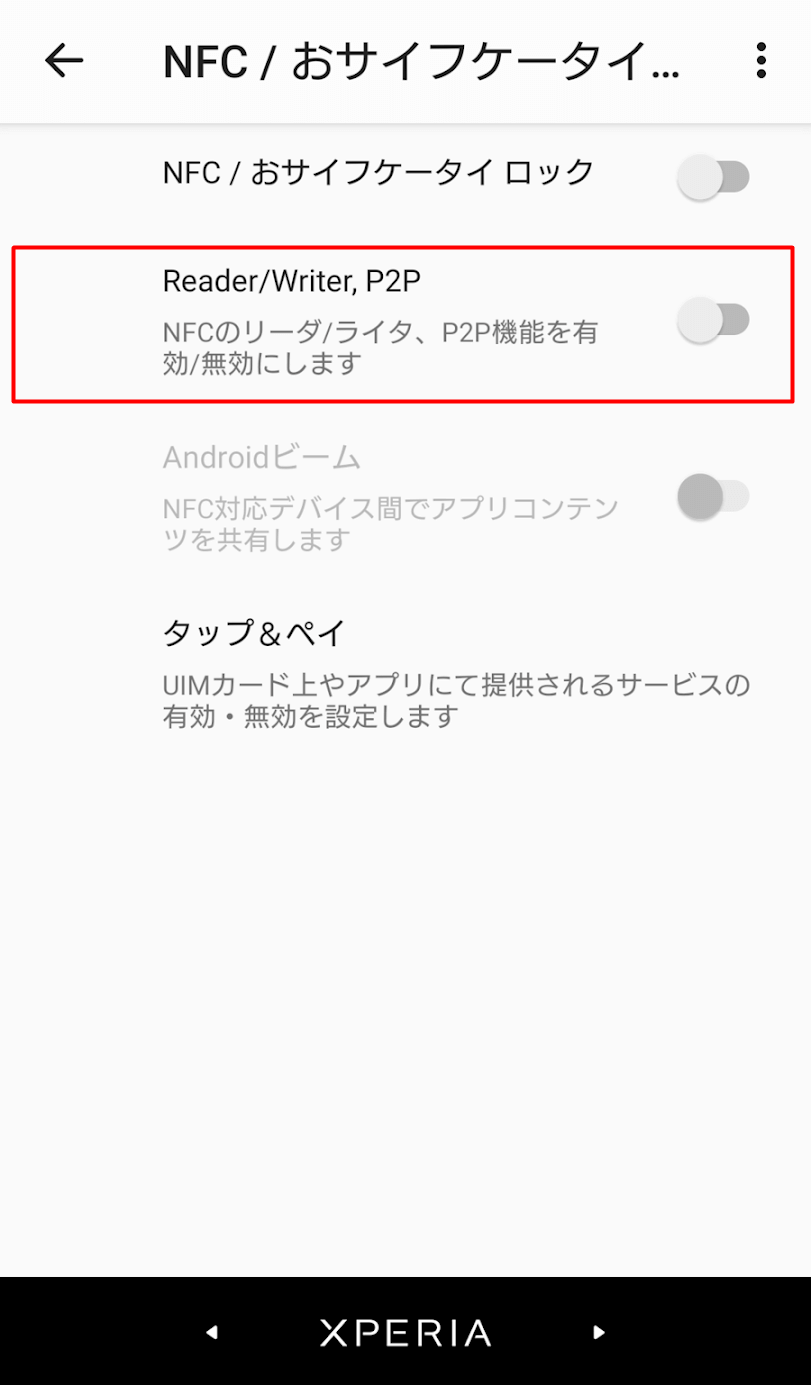The width and height of the screenshot is (811, 1385).
Task: Toggle the NFC / おサイフケータイ ロック switch
Action: tap(713, 178)
